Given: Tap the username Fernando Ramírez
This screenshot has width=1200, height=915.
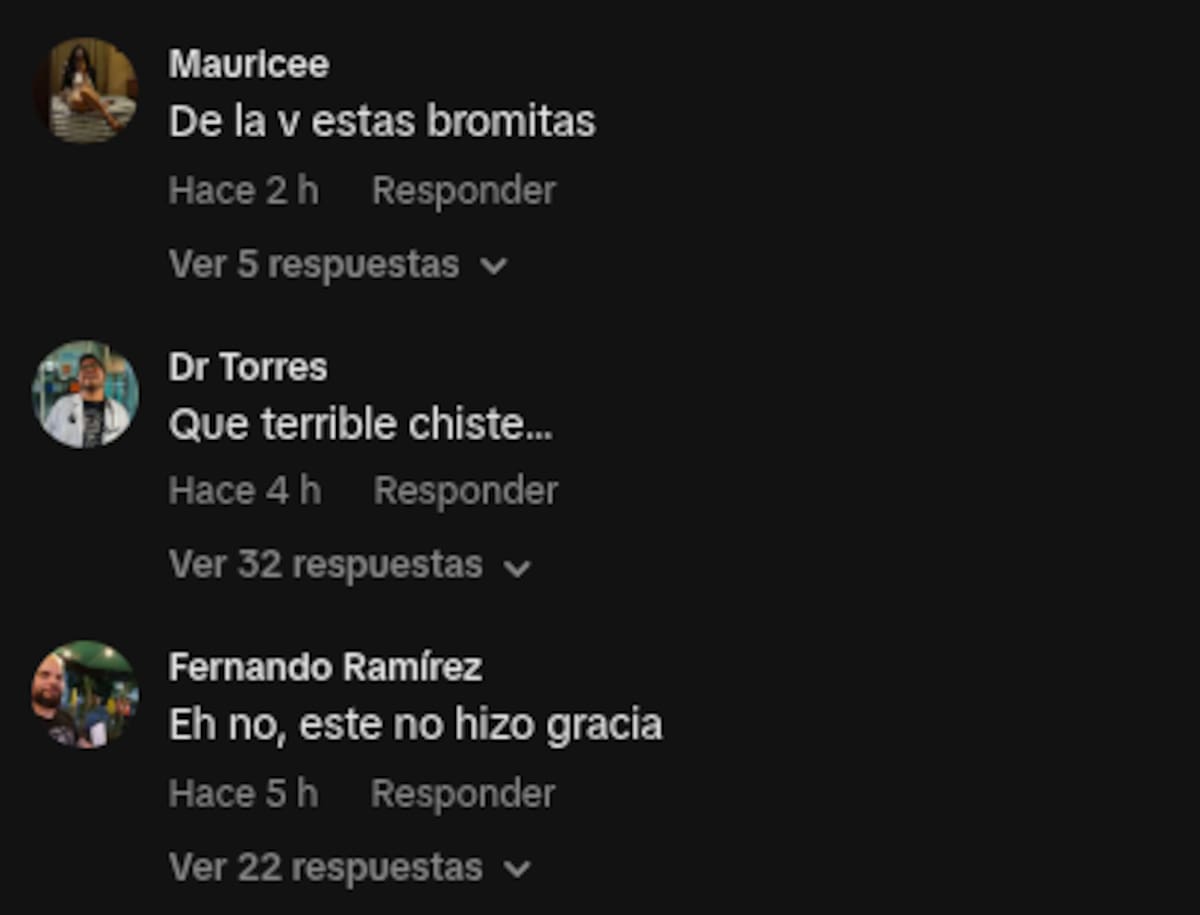Looking at the screenshot, I should point(325,667).
